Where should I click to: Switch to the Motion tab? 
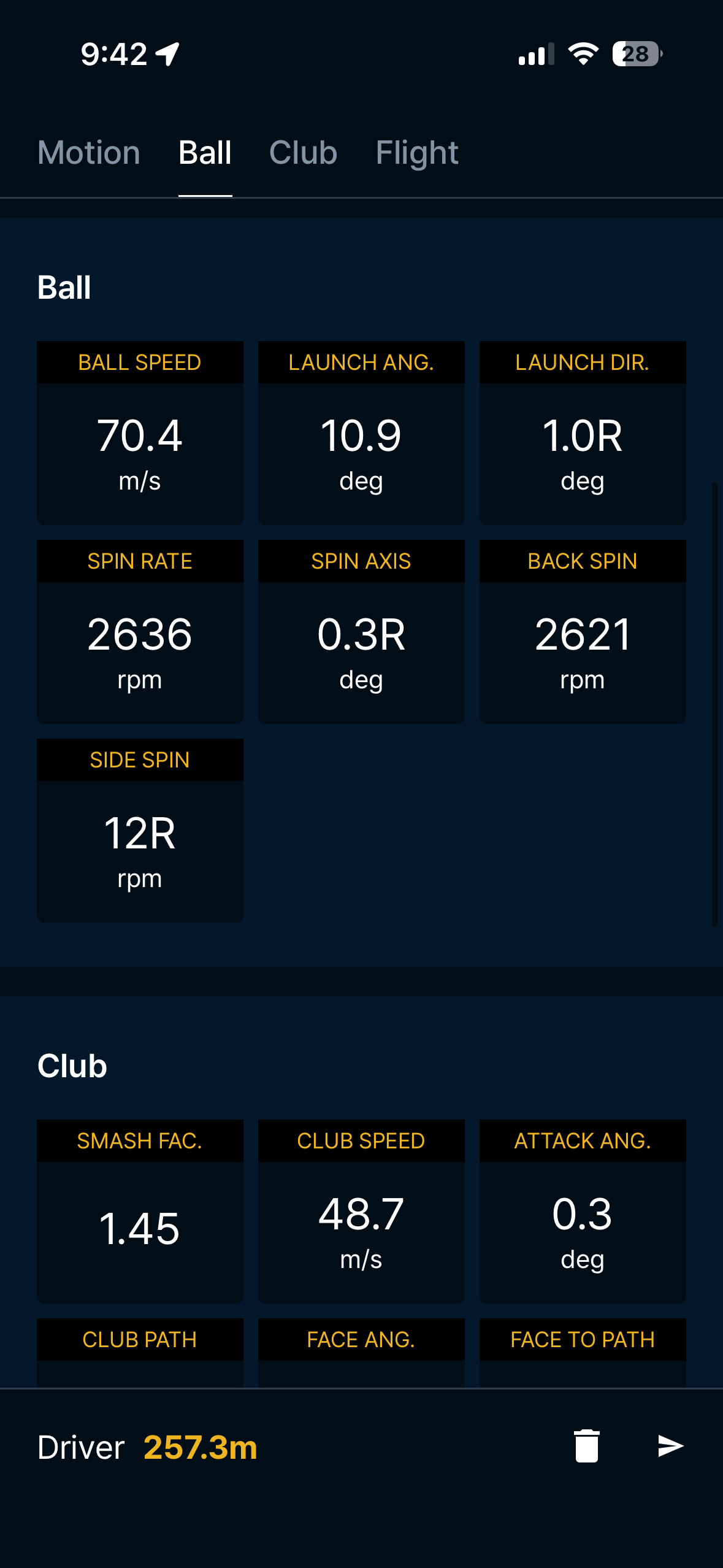(89, 153)
